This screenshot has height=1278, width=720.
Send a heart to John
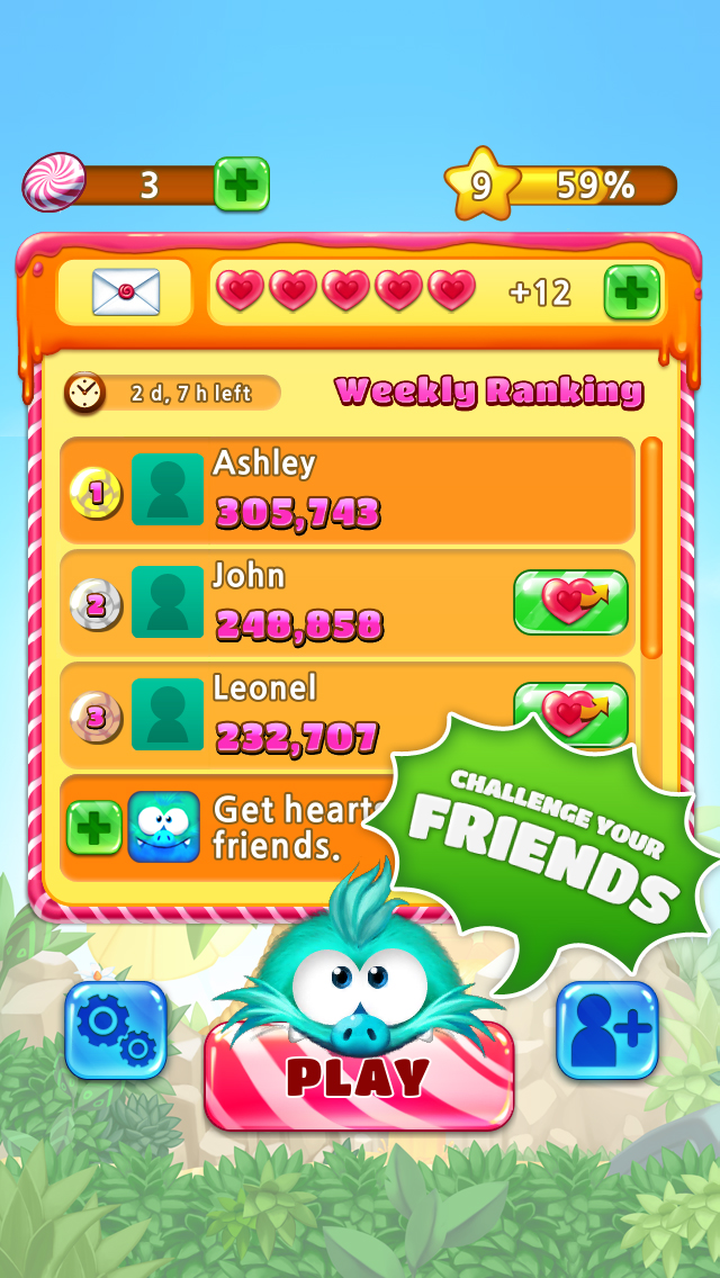tap(570, 602)
